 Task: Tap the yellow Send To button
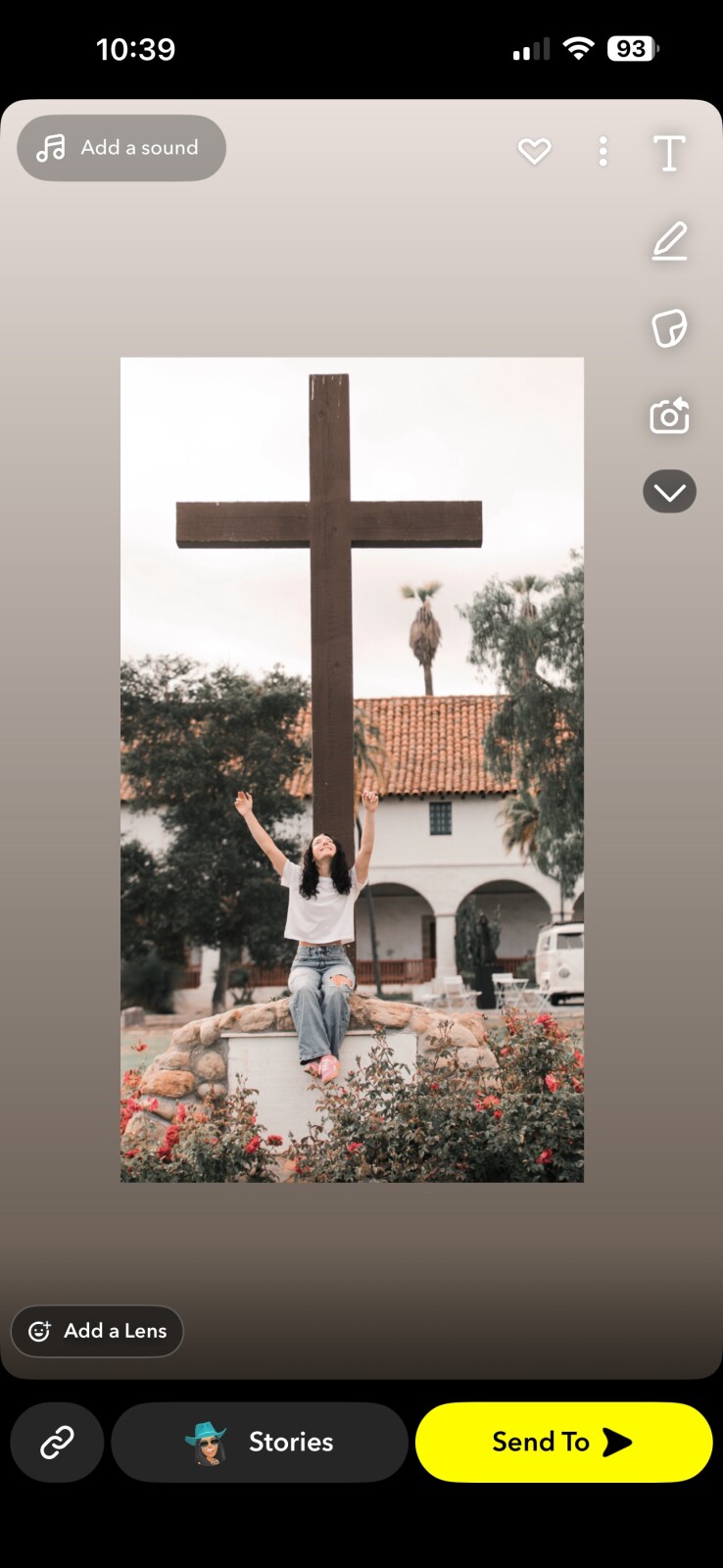(x=563, y=1442)
